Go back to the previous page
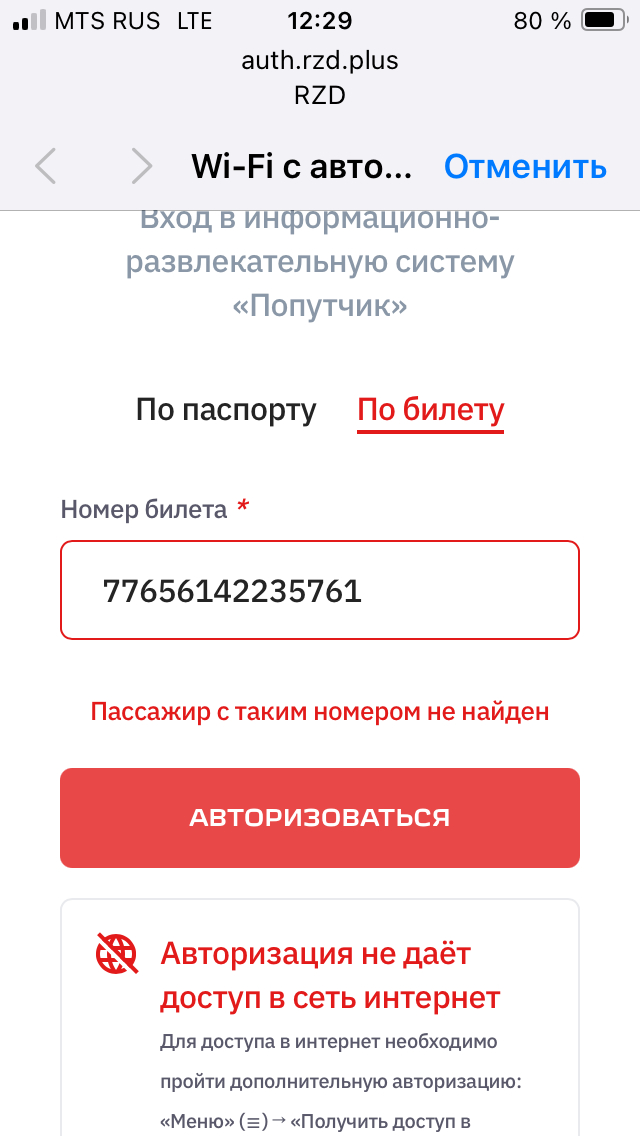The image size is (640, 1136). 46,166
